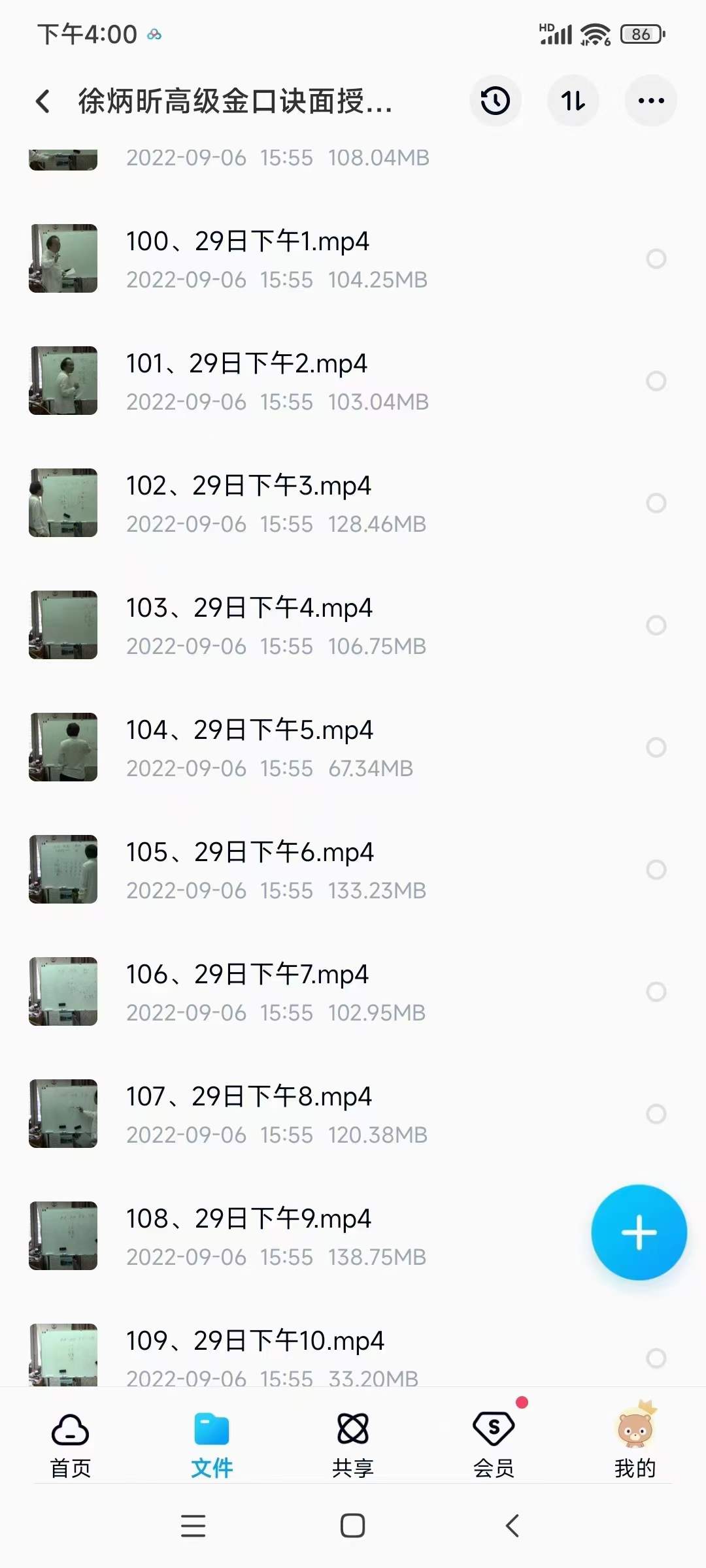
Task: Open the recent history clock icon
Action: pyautogui.click(x=495, y=101)
